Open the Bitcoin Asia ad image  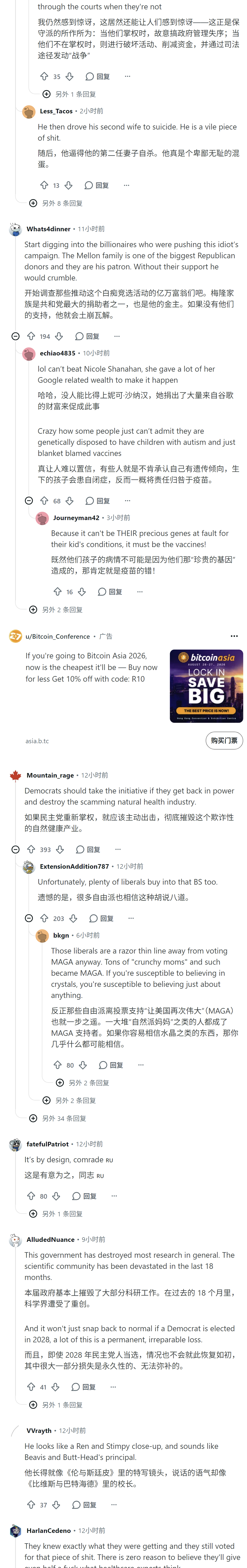(206, 686)
